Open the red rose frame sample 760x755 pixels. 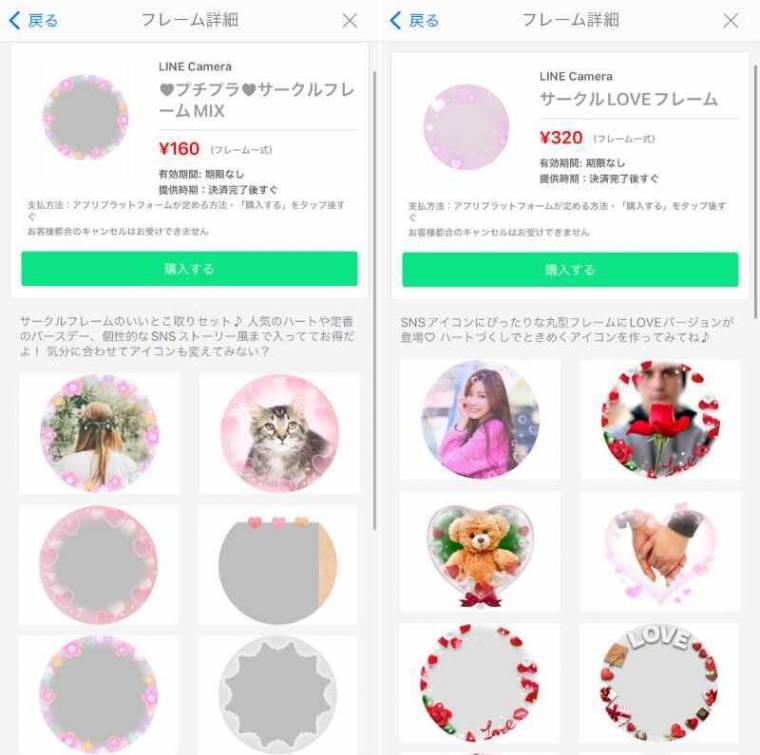[x=660, y=420]
